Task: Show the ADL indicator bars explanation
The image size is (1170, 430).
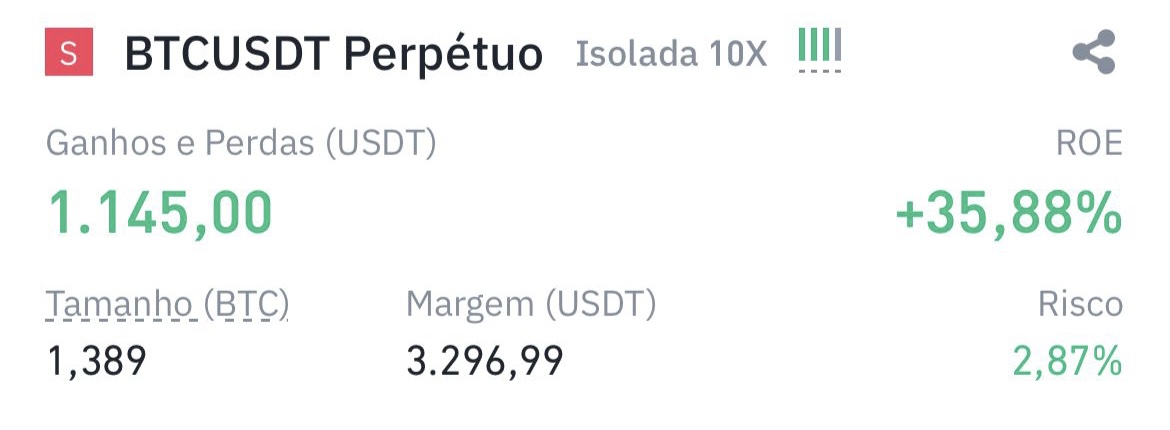Action: (820, 49)
